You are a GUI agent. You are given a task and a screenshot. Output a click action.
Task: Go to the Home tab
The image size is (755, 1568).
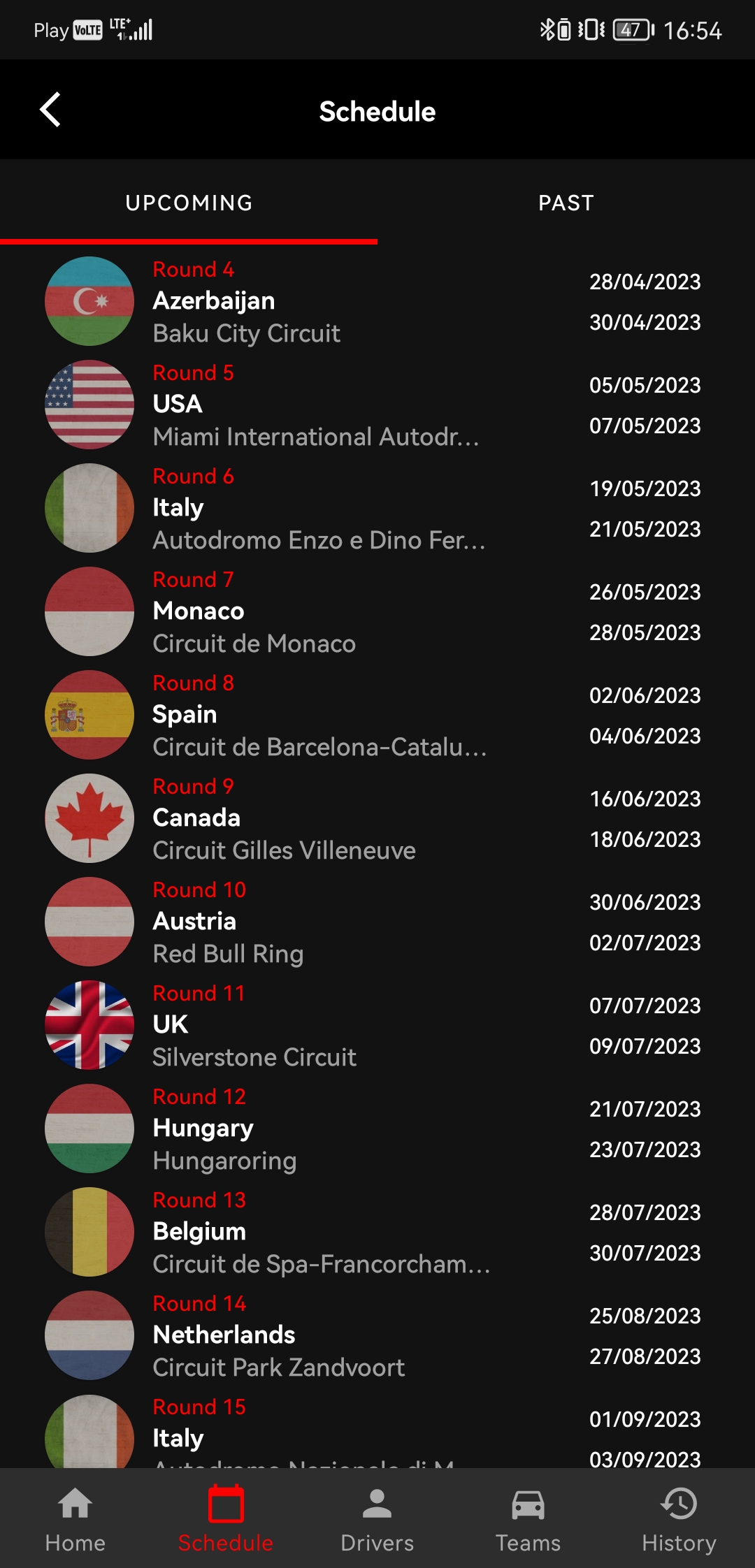pyautogui.click(x=75, y=1518)
